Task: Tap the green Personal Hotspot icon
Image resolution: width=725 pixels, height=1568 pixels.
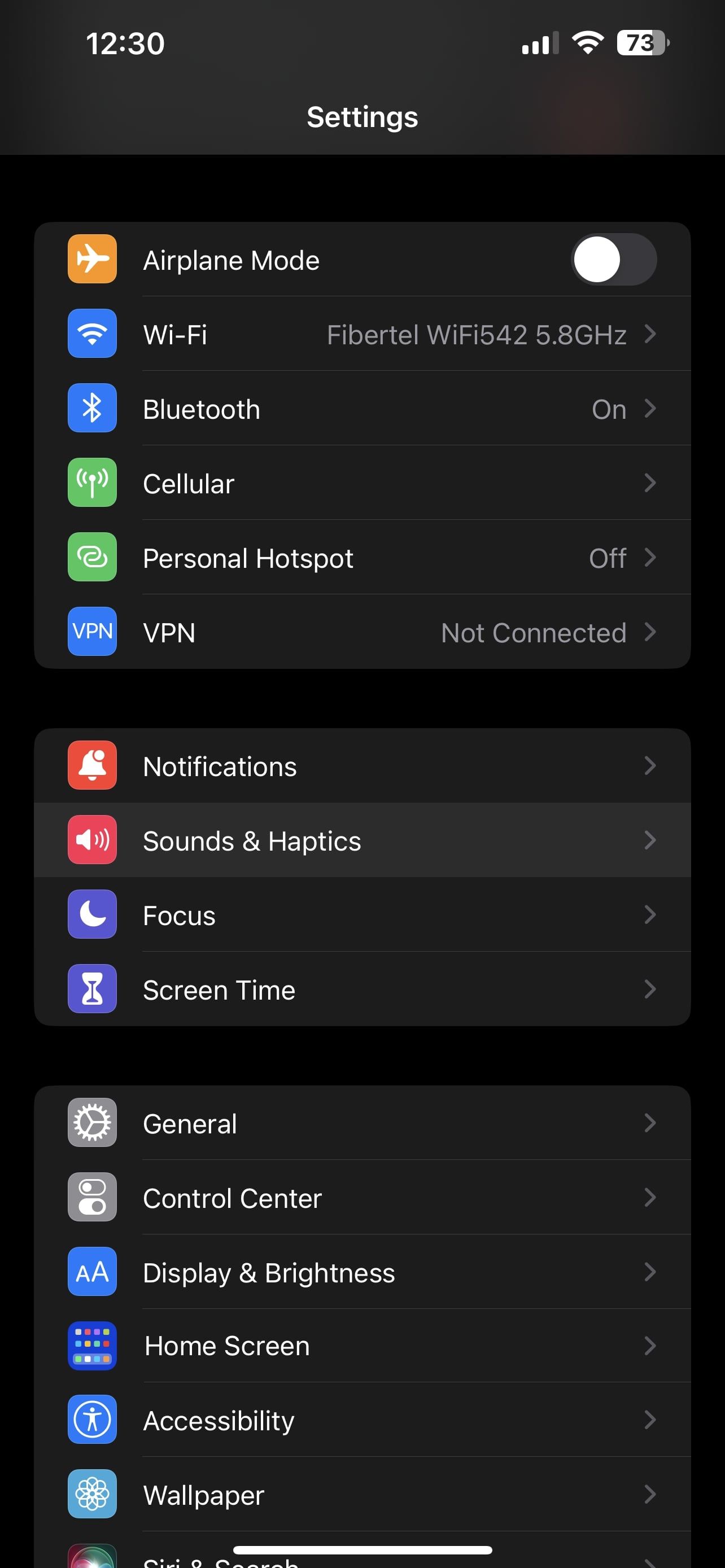Action: tap(92, 558)
